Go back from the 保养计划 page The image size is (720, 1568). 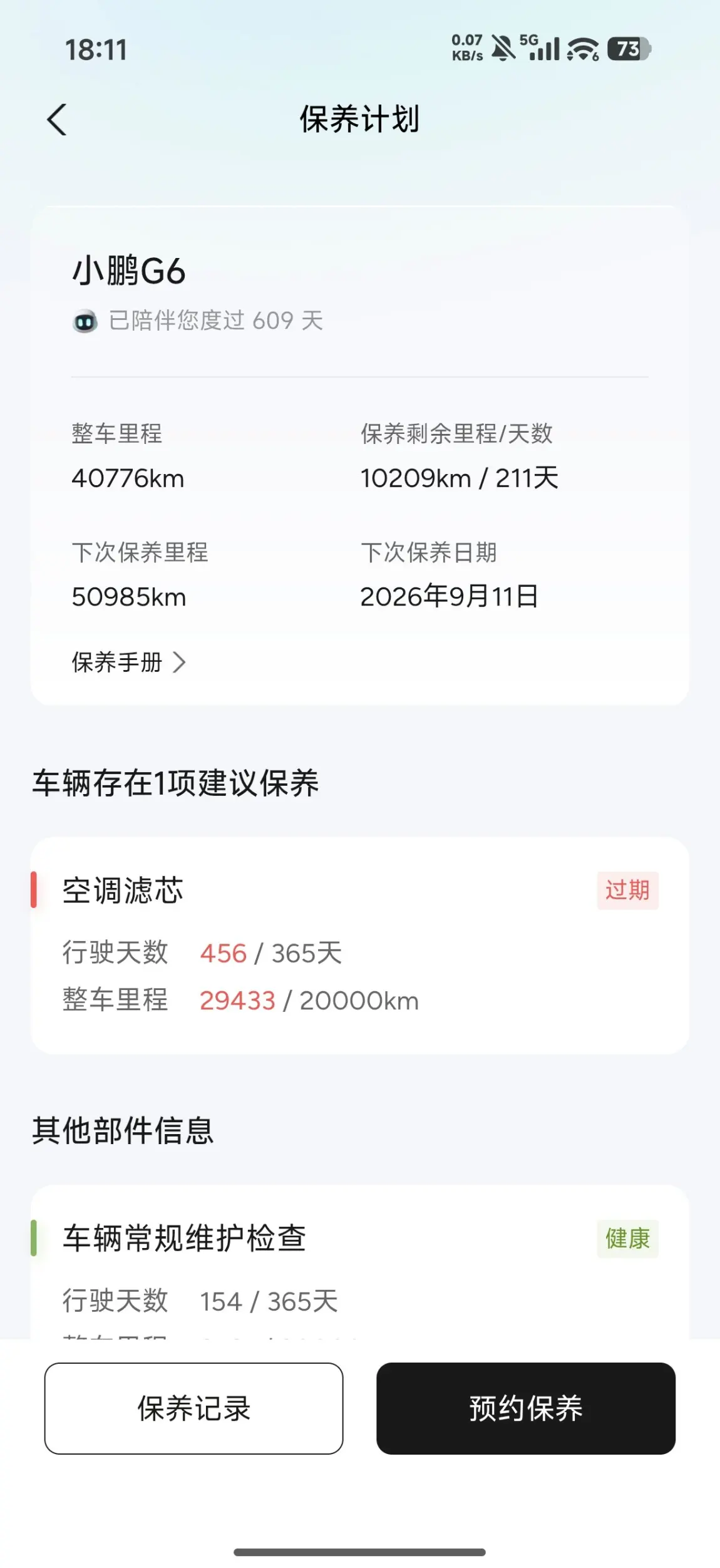tap(57, 120)
